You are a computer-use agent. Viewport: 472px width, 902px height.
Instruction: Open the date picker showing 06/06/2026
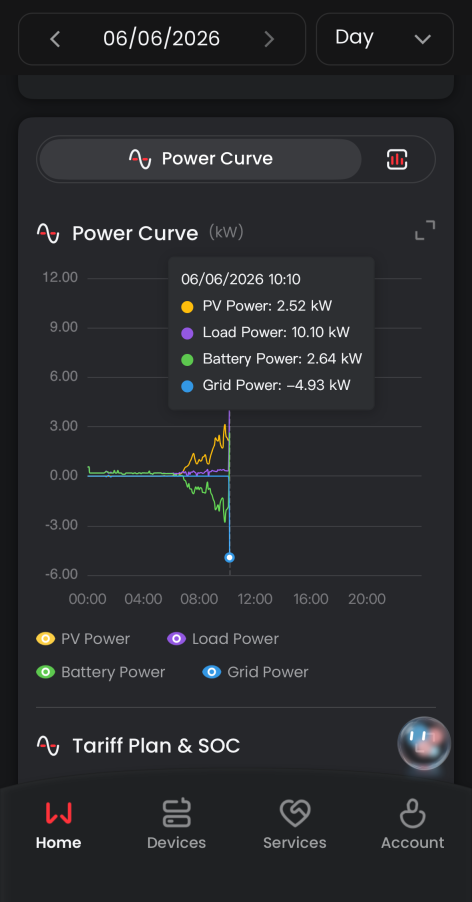point(162,39)
